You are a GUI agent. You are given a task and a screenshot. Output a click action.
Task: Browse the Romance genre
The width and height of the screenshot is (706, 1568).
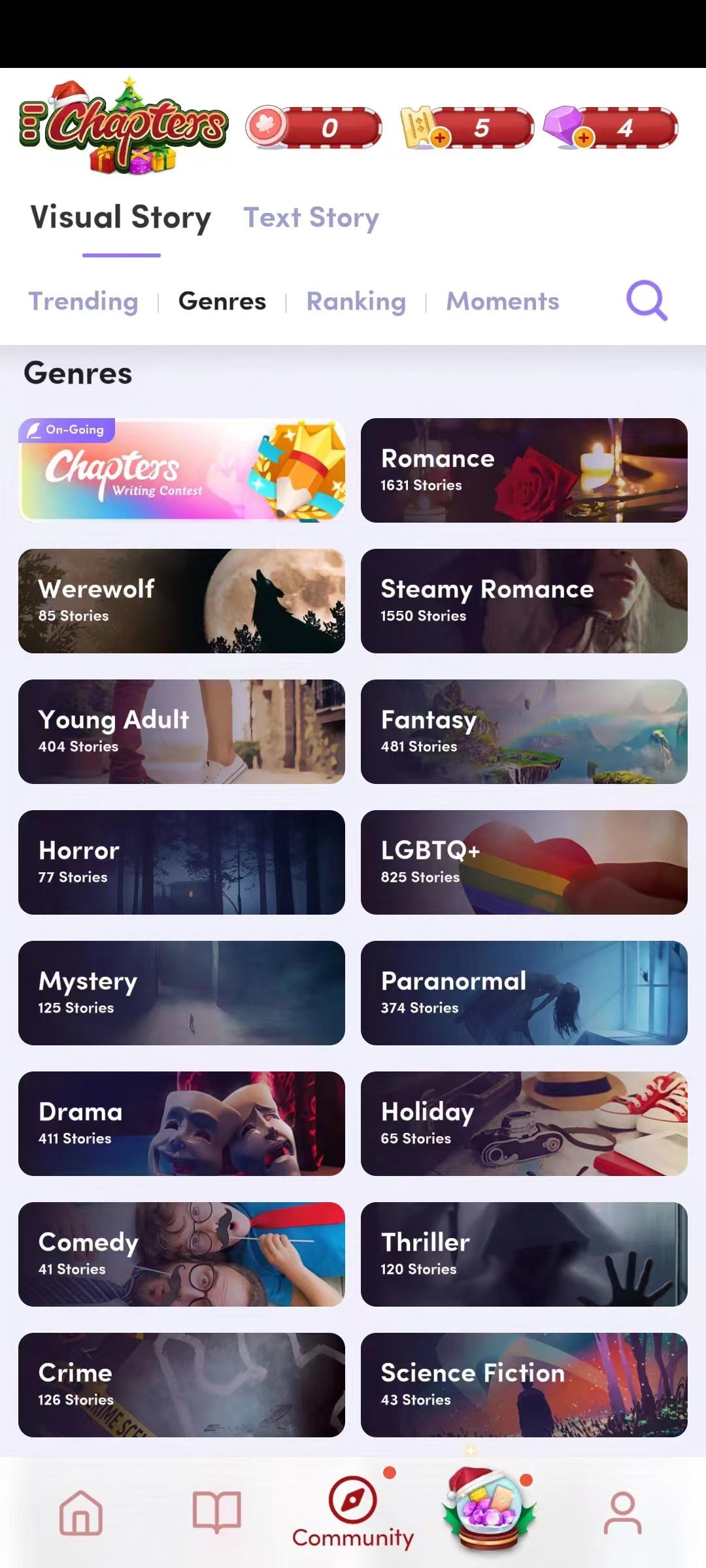pos(524,470)
